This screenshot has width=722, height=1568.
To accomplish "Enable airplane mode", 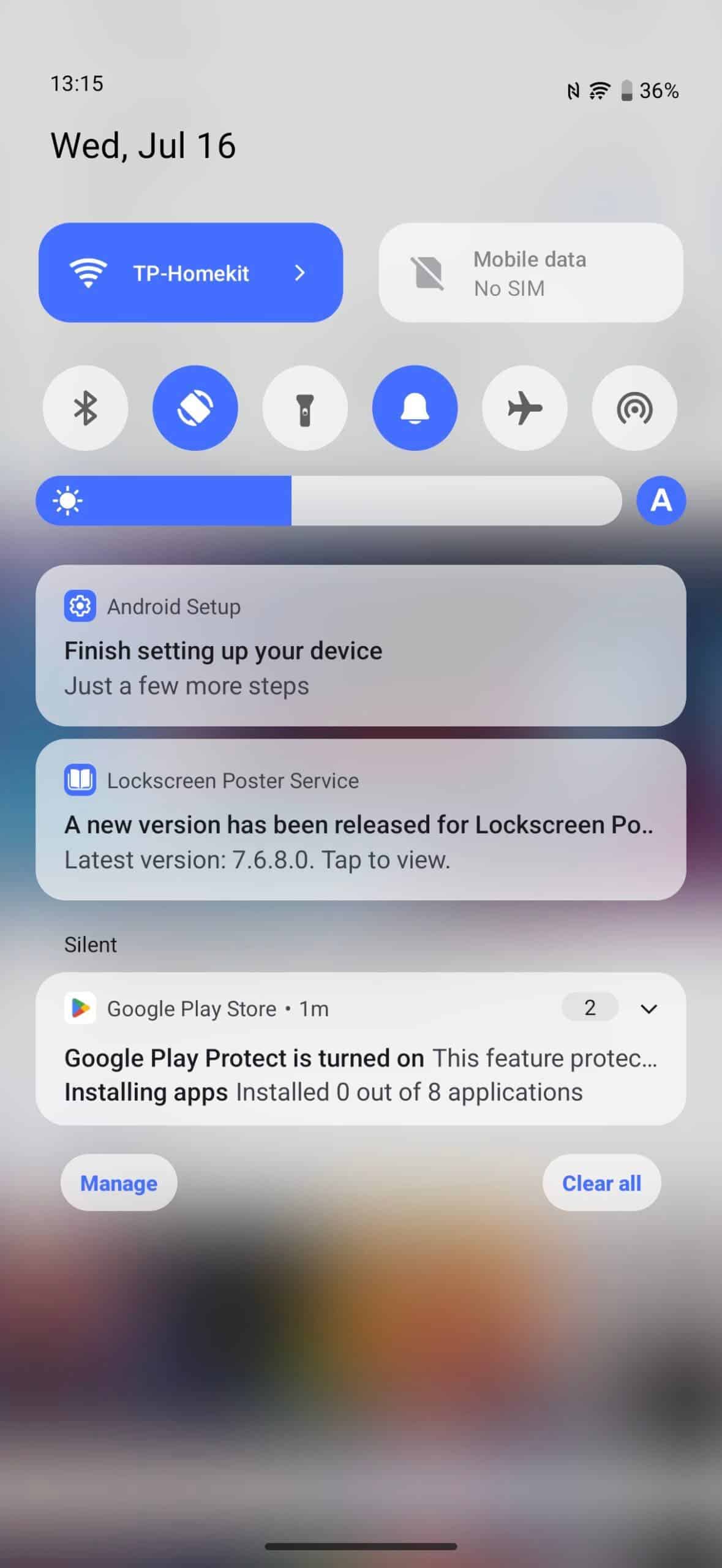I will coord(525,408).
